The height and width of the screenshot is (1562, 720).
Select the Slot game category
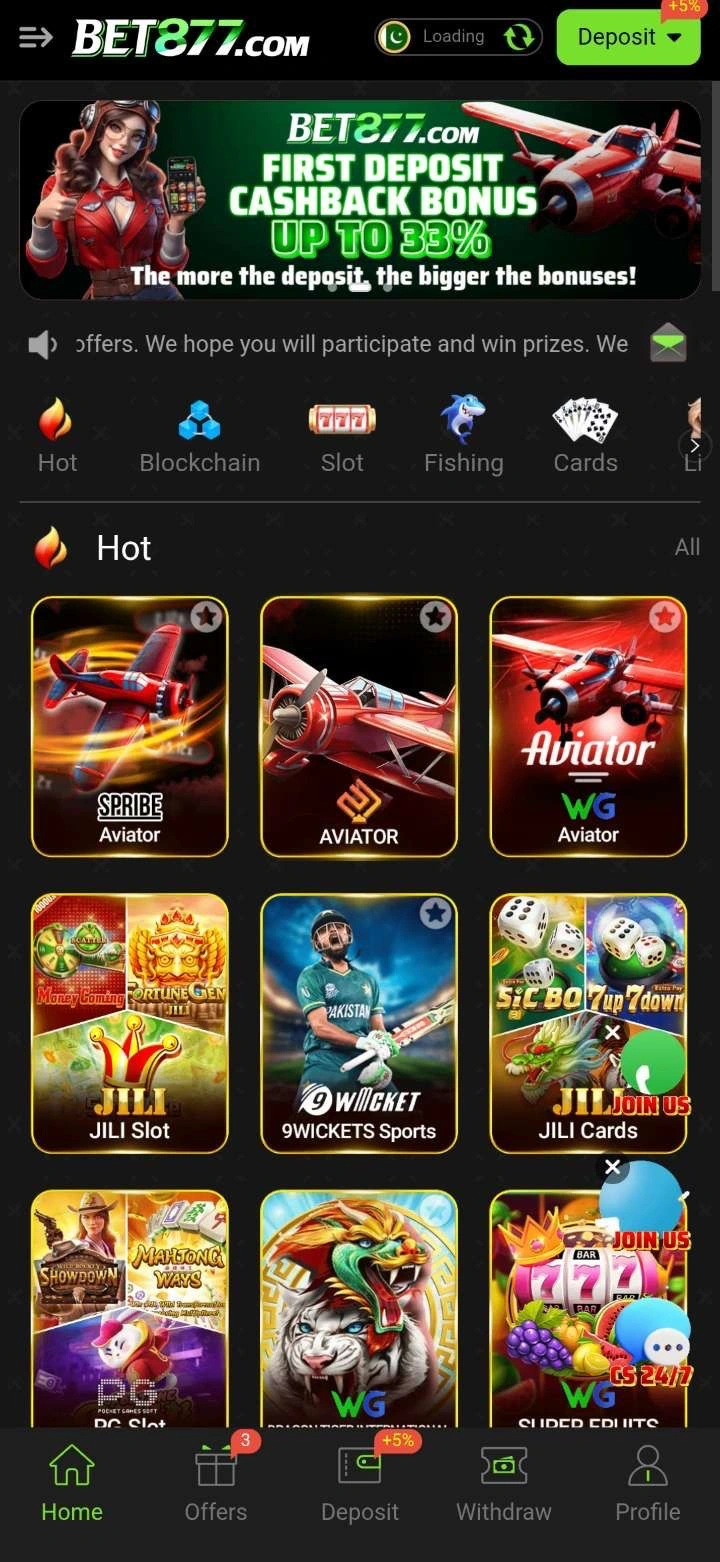point(342,437)
